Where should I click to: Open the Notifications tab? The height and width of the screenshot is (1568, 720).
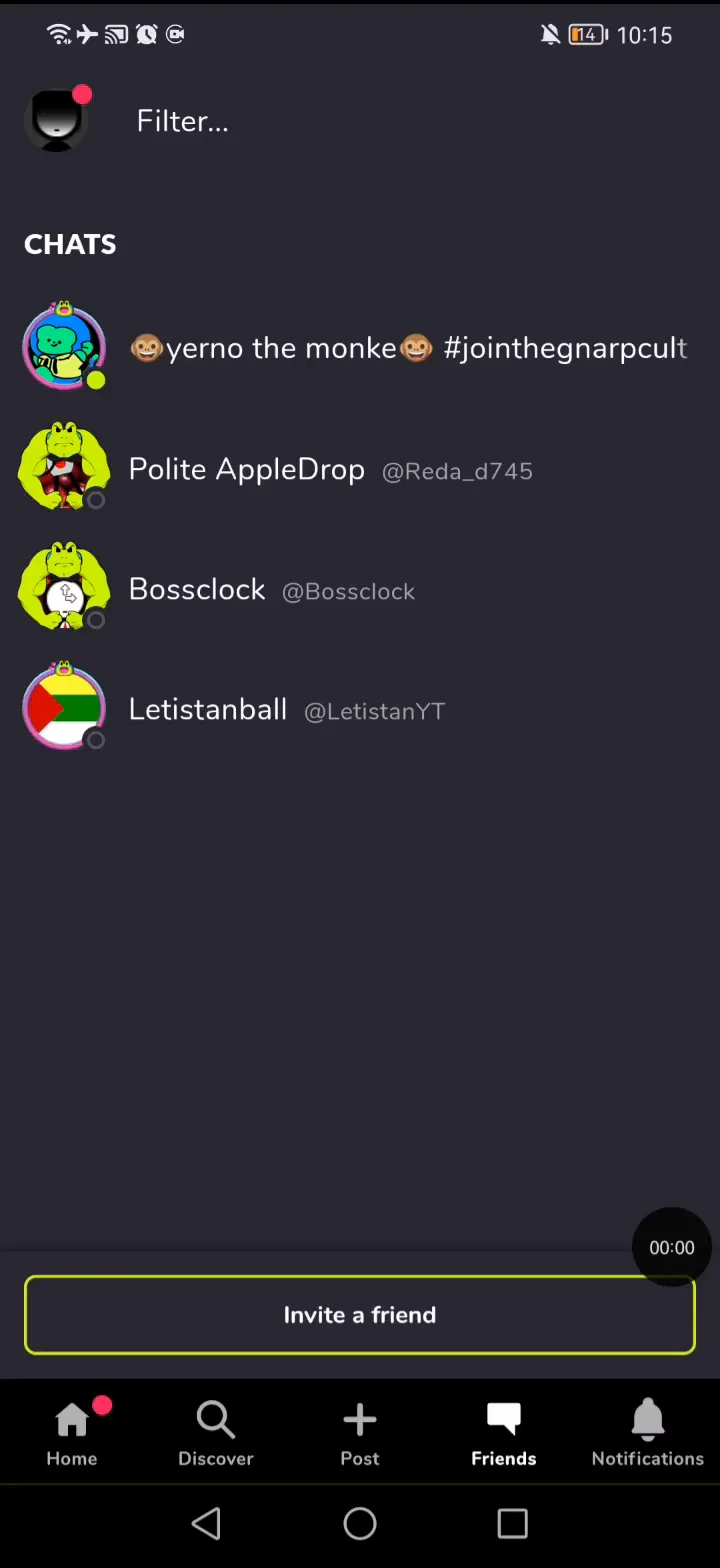[x=647, y=1434]
